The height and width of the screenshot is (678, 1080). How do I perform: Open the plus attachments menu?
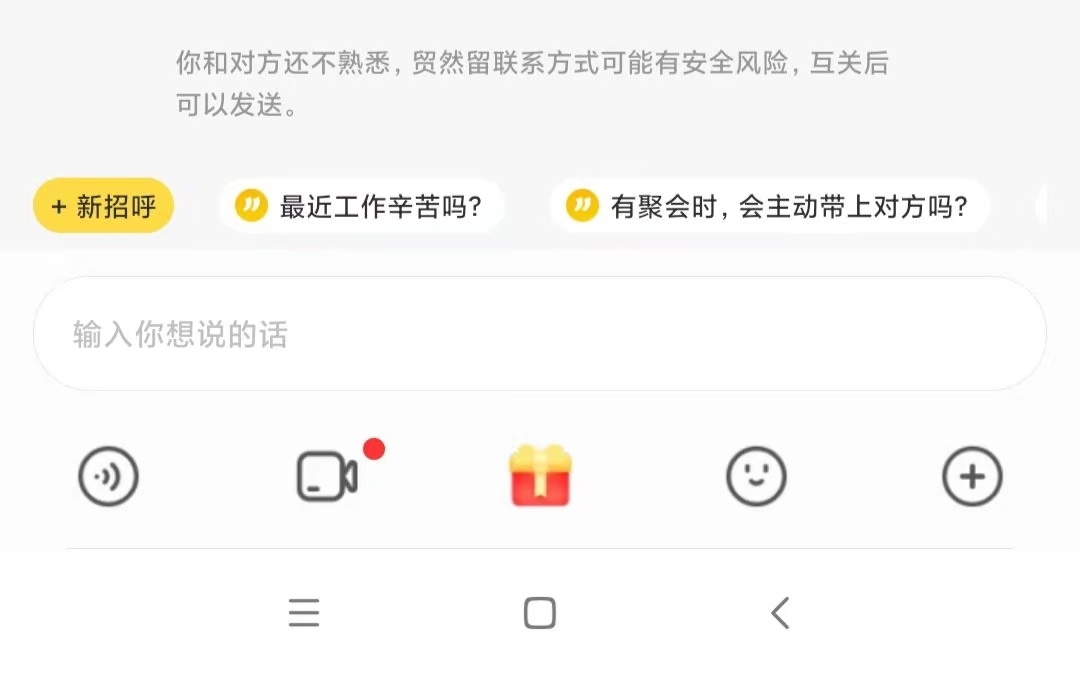(972, 477)
